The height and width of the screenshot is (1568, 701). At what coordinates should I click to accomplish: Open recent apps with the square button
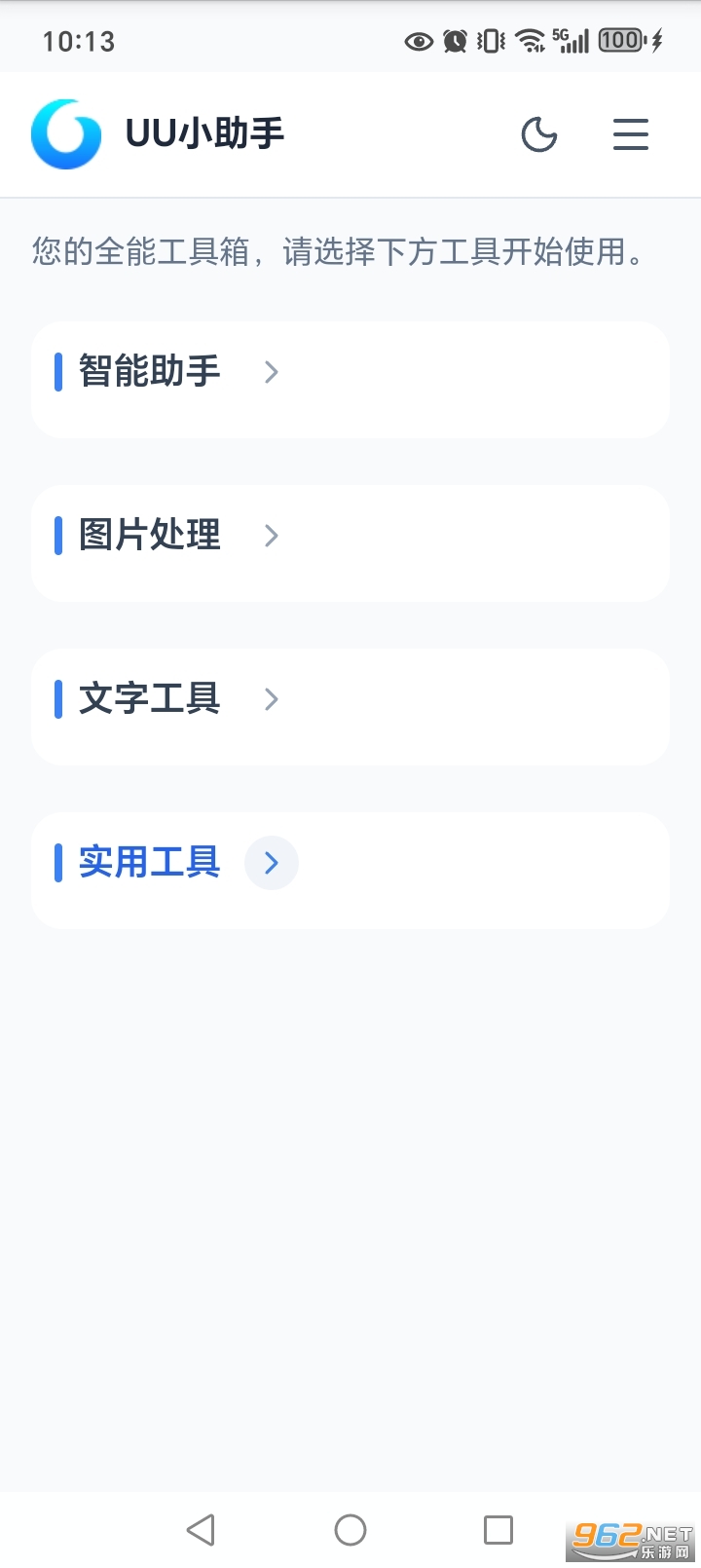tap(498, 1529)
